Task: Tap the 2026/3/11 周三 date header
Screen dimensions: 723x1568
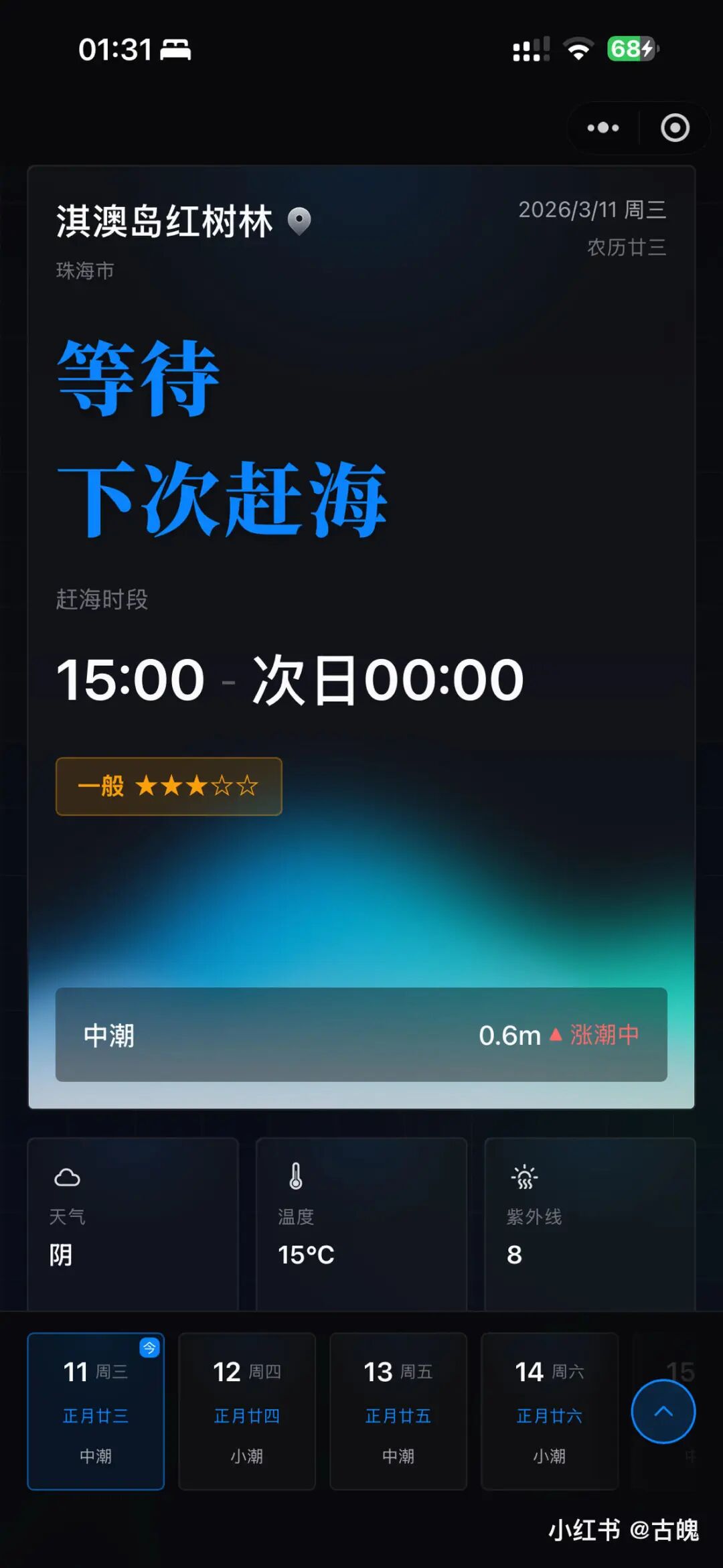Action: tap(592, 210)
